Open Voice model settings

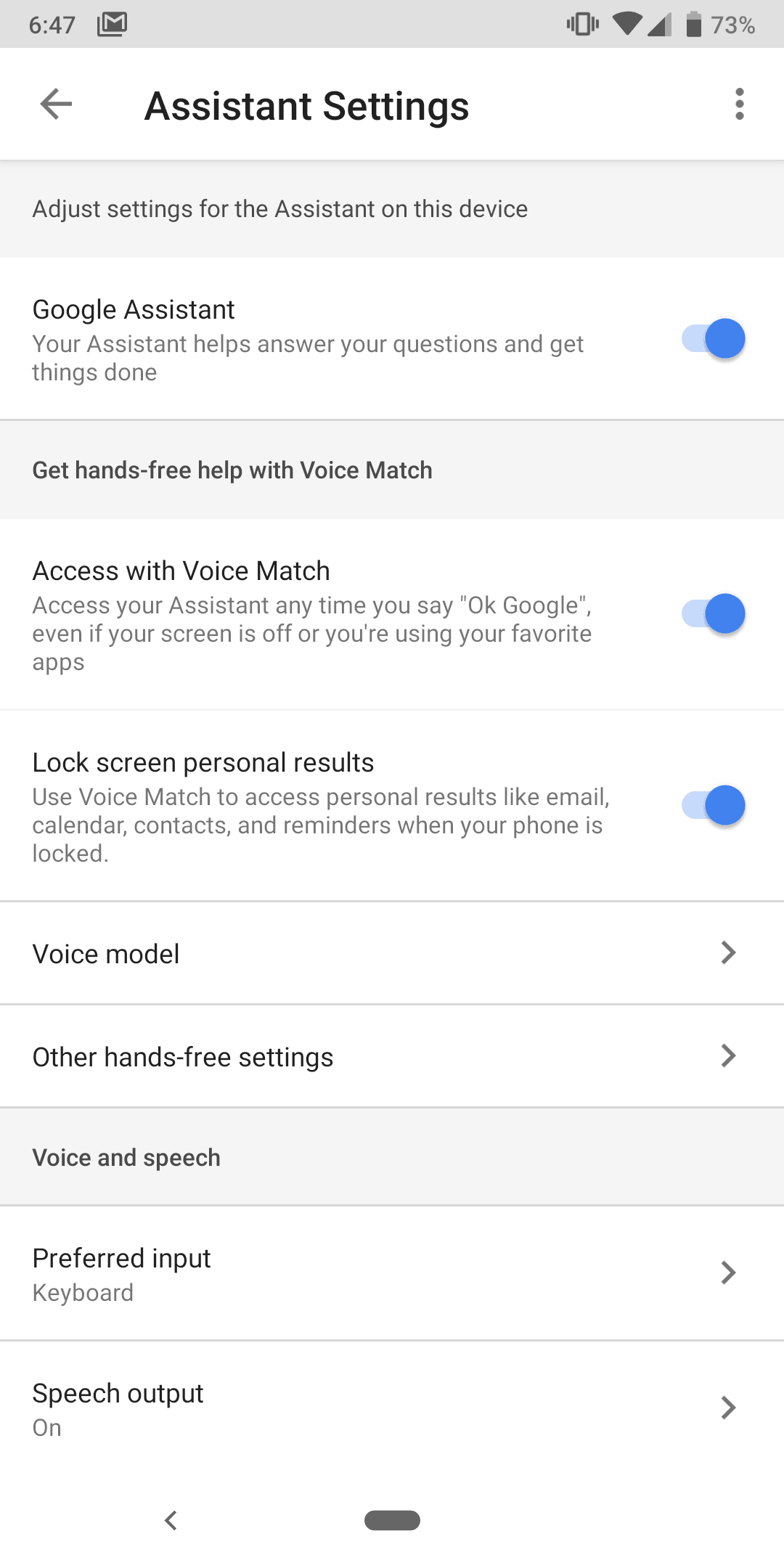click(x=392, y=953)
